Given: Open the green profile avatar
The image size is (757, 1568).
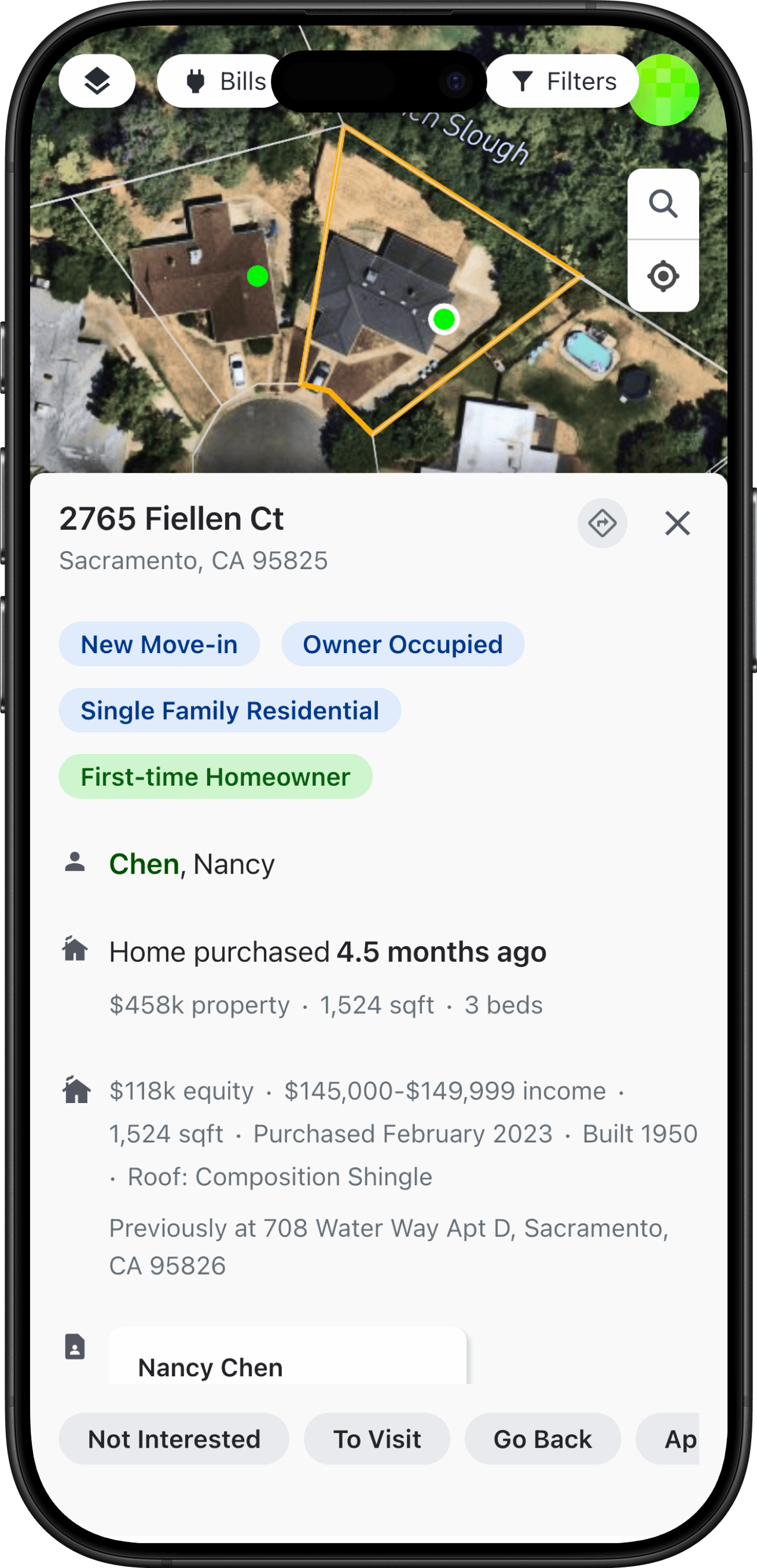Looking at the screenshot, I should (664, 90).
